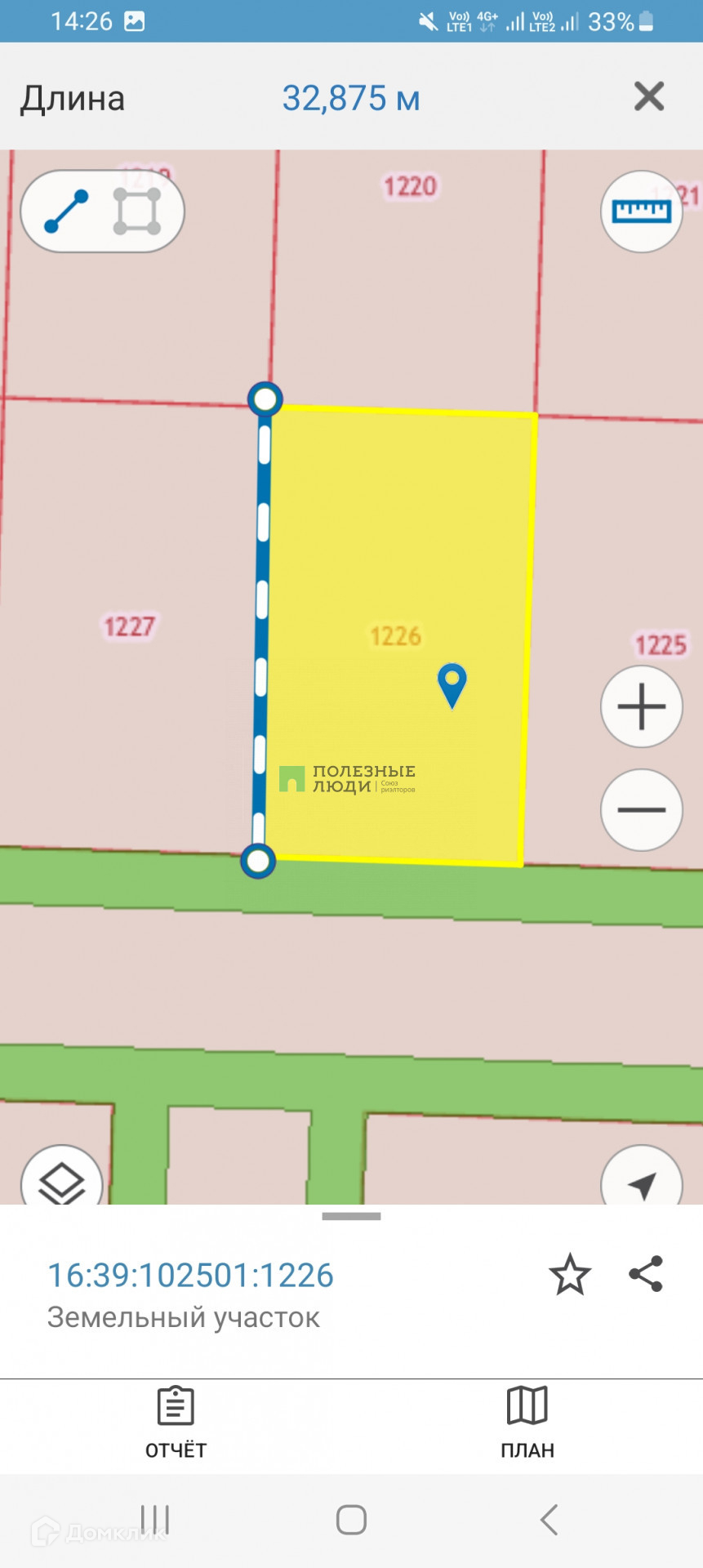
Task: Select parcel 1227 on the map
Action: tap(129, 626)
